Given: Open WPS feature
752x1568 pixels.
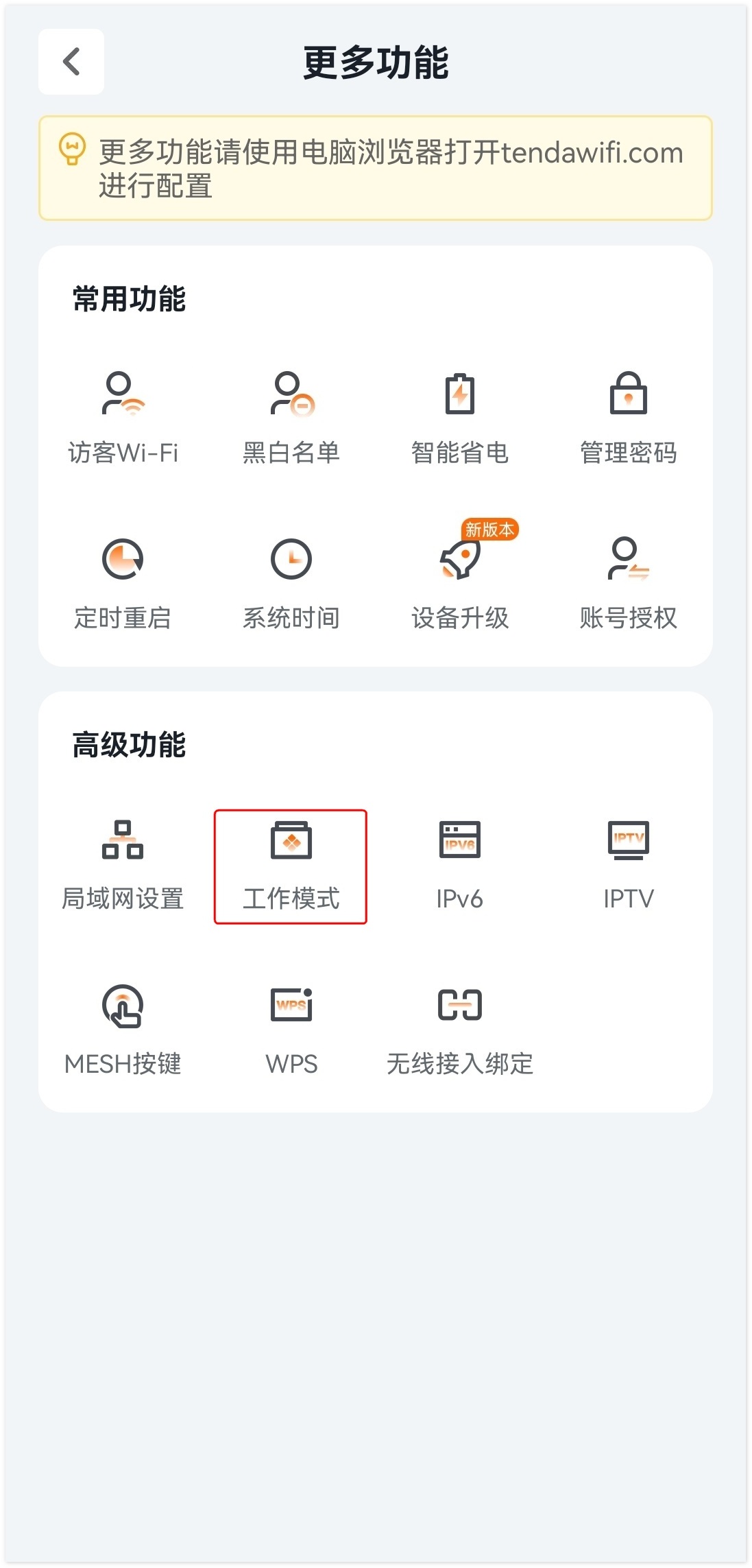Looking at the screenshot, I should click(291, 1029).
